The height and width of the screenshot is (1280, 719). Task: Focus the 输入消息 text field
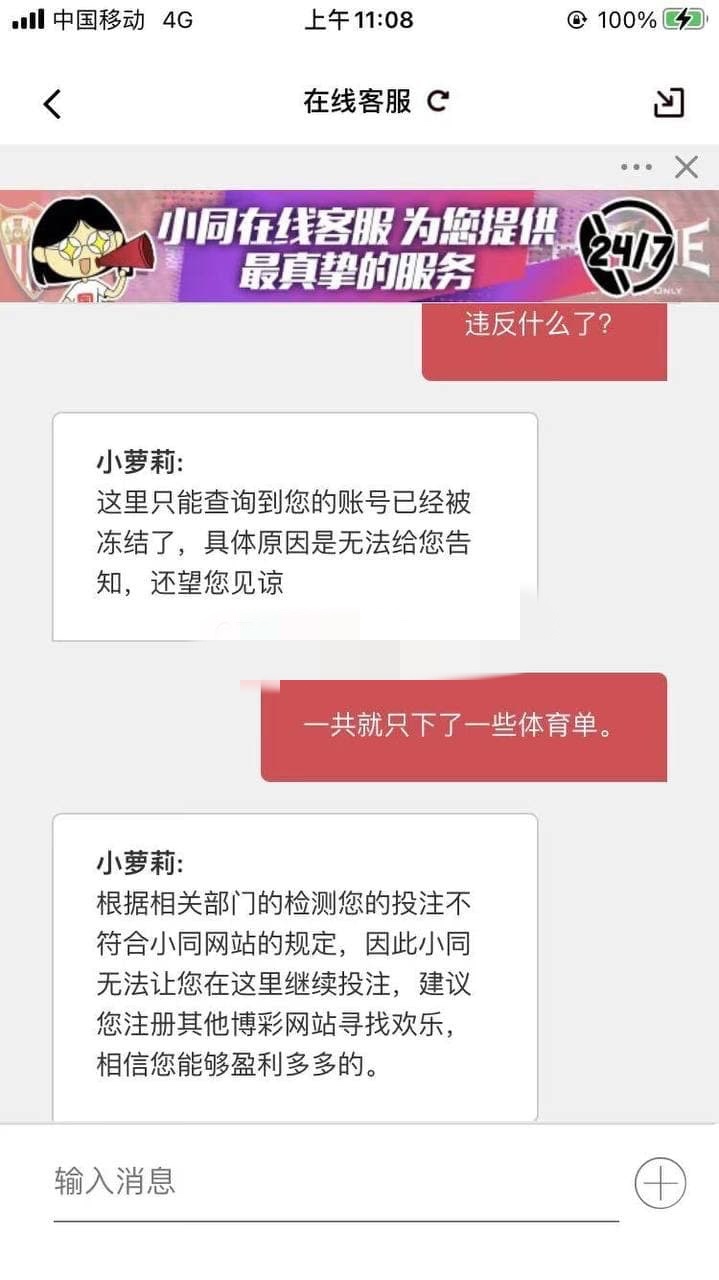[336, 1182]
